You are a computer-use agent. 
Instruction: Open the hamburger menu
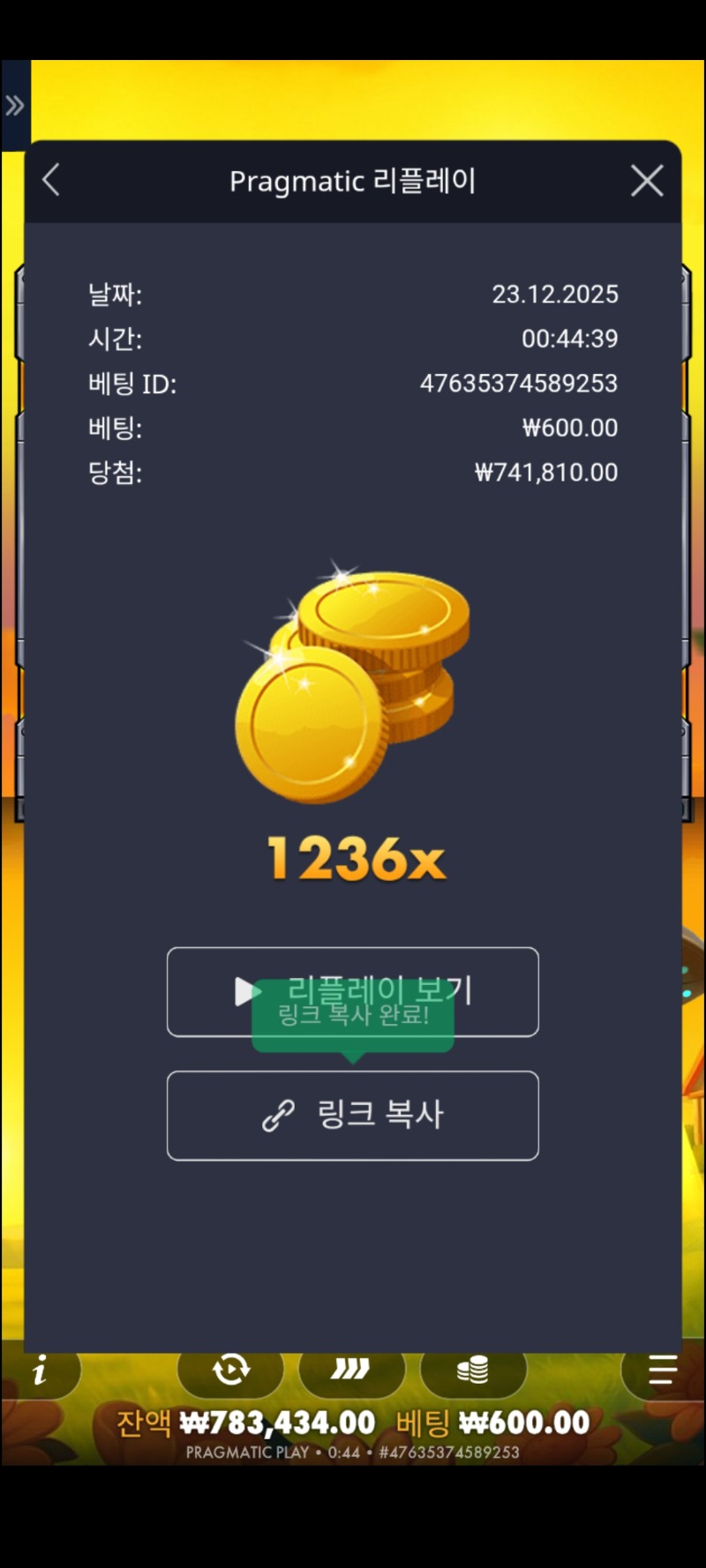pos(662,1370)
